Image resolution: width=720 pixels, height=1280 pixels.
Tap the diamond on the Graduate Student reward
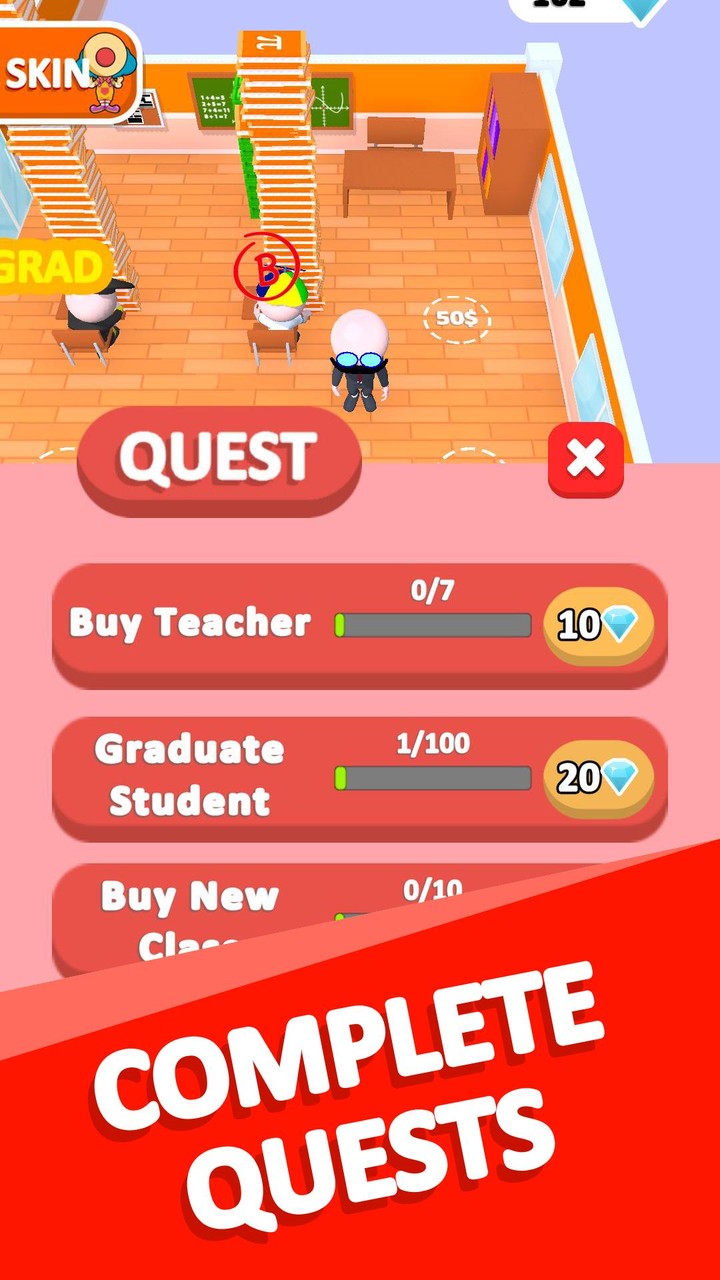tap(622, 777)
